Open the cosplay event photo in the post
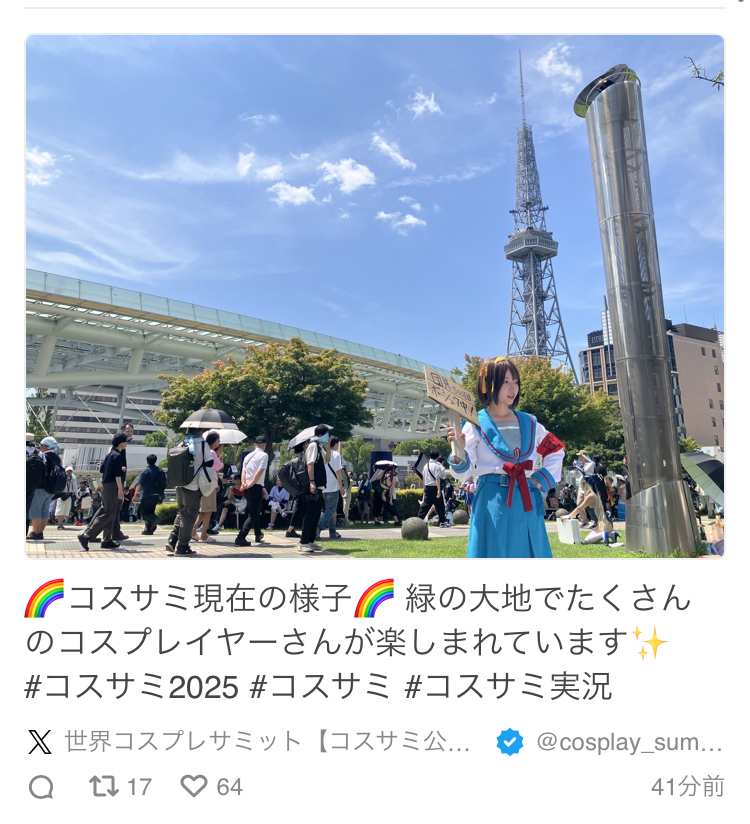750x824 pixels. (375, 296)
